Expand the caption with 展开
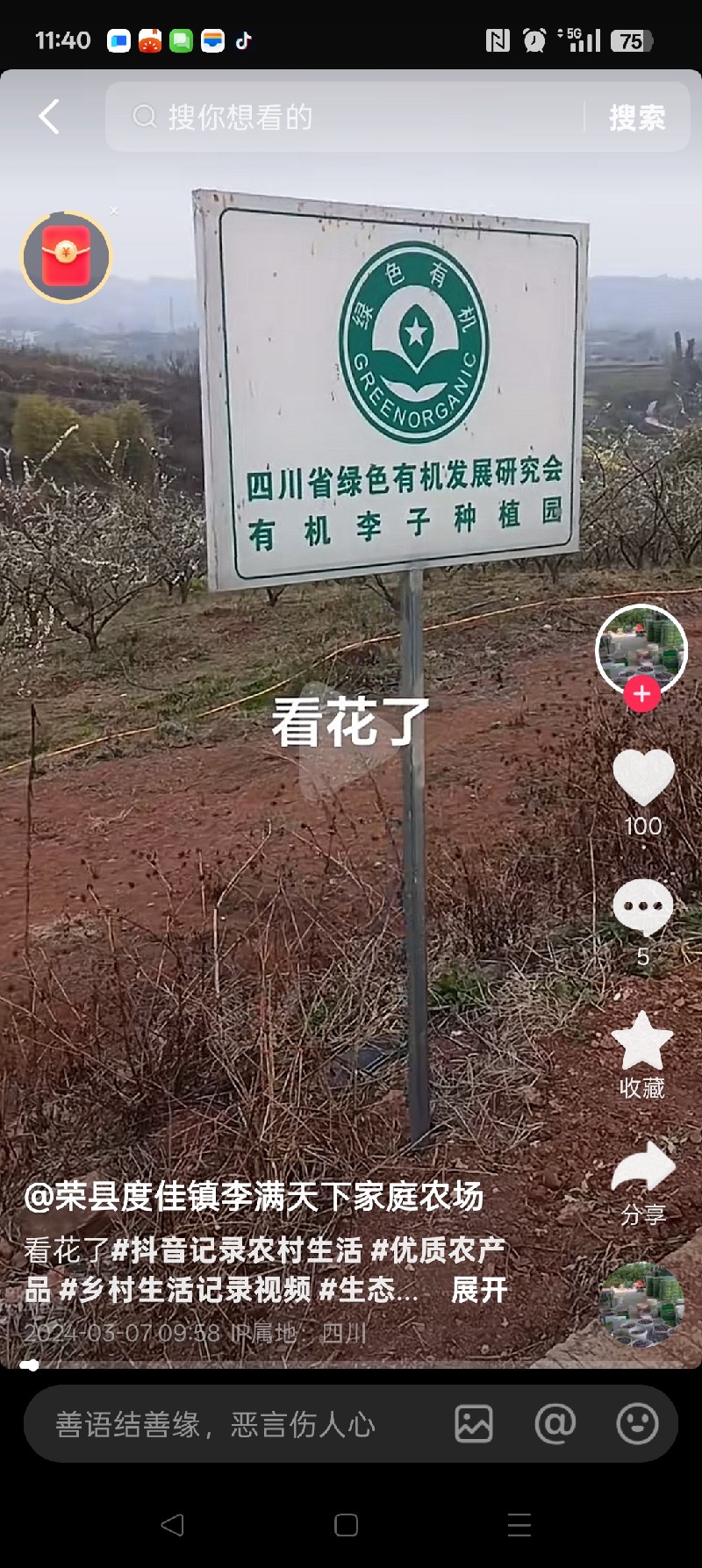This screenshot has height=1568, width=702. click(x=479, y=1290)
